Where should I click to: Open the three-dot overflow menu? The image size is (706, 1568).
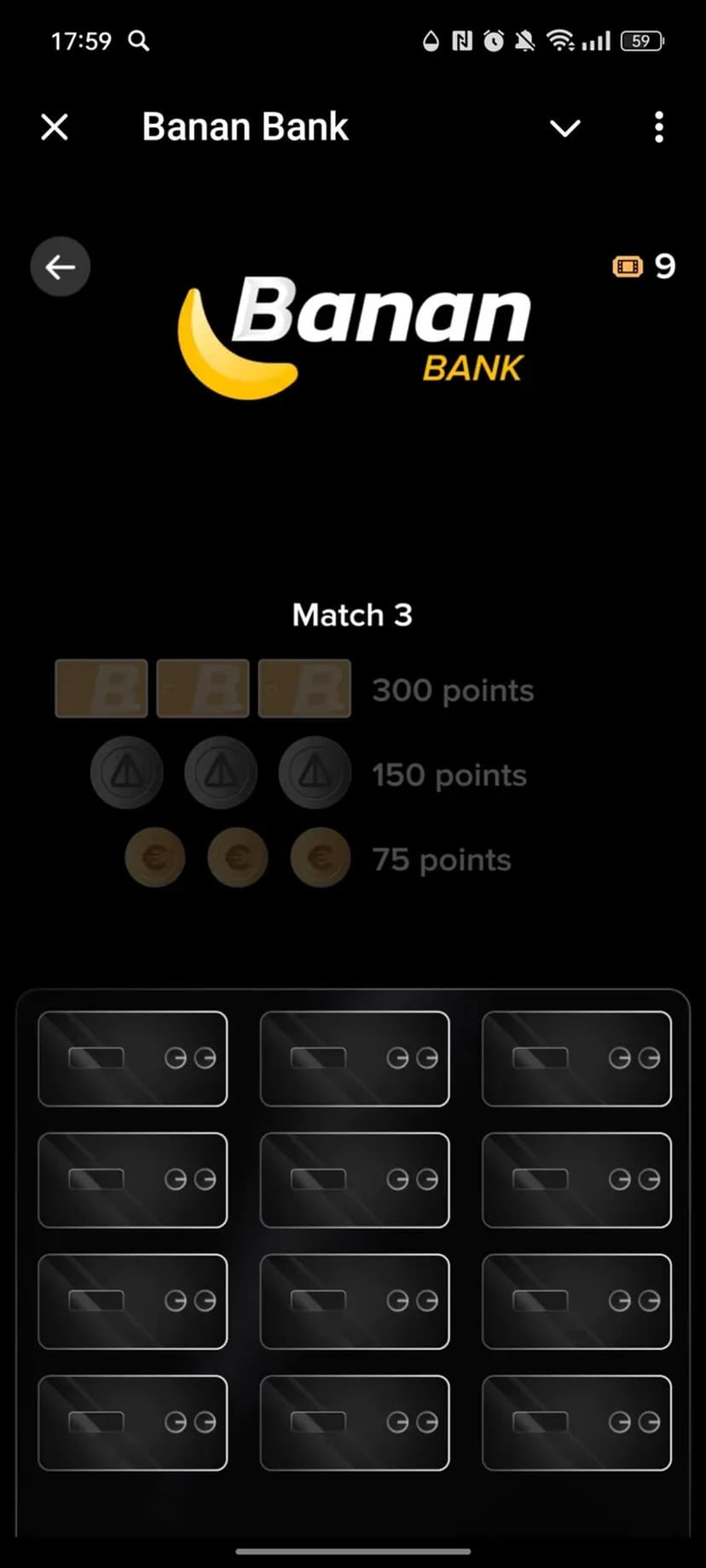(x=658, y=128)
